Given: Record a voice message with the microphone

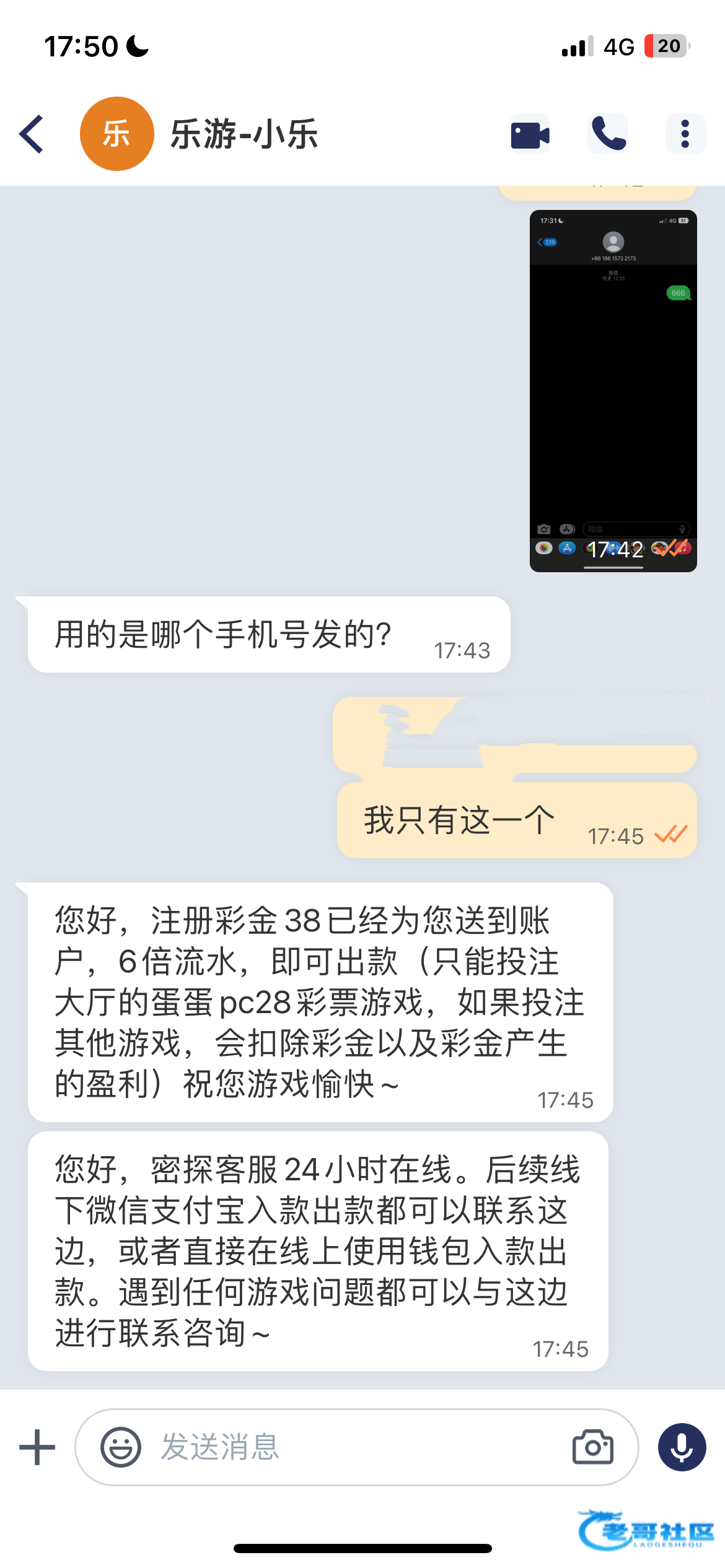Looking at the screenshot, I should click(682, 1447).
